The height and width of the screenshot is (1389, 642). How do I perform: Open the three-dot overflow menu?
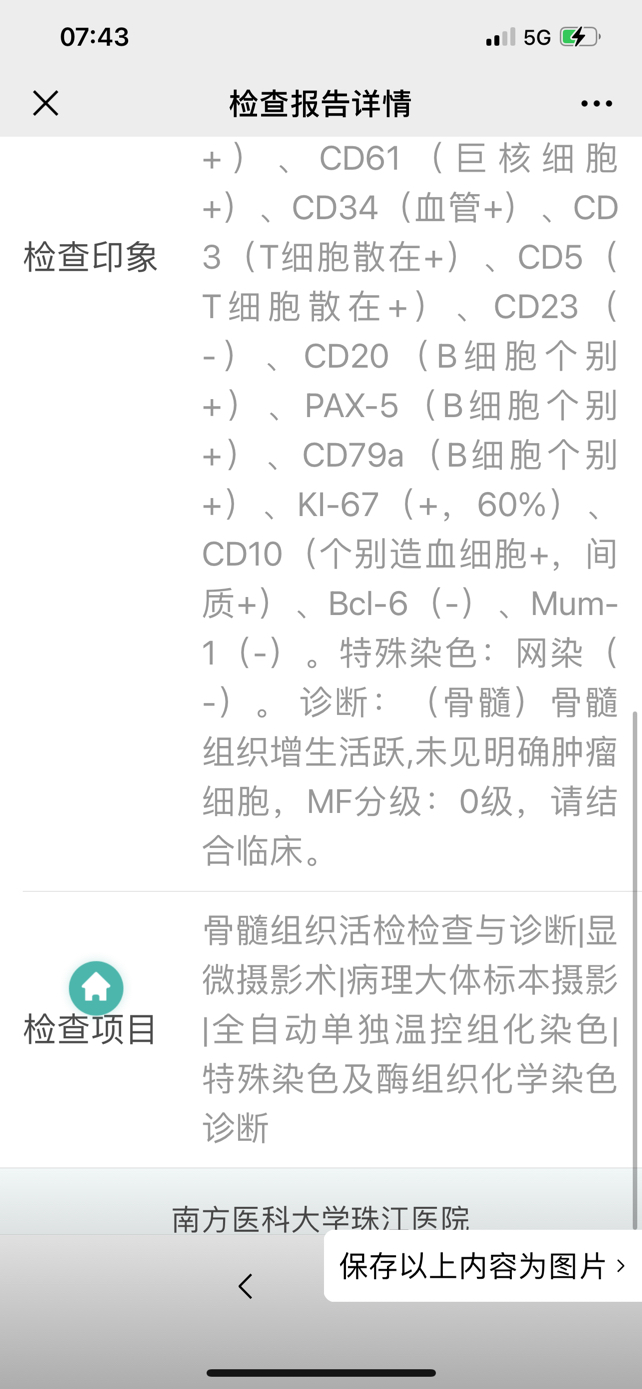coord(596,103)
